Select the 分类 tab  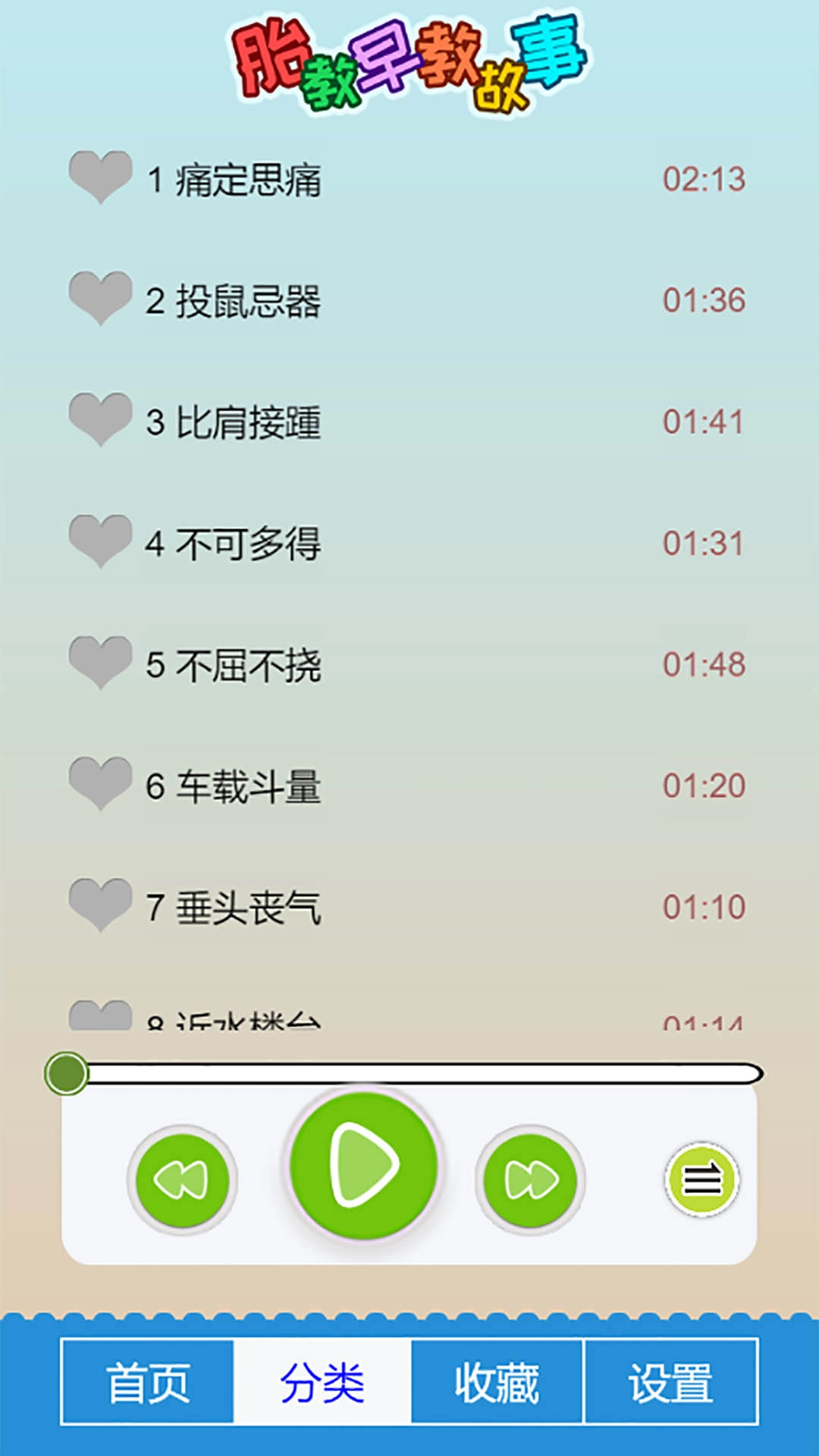coord(323,1381)
